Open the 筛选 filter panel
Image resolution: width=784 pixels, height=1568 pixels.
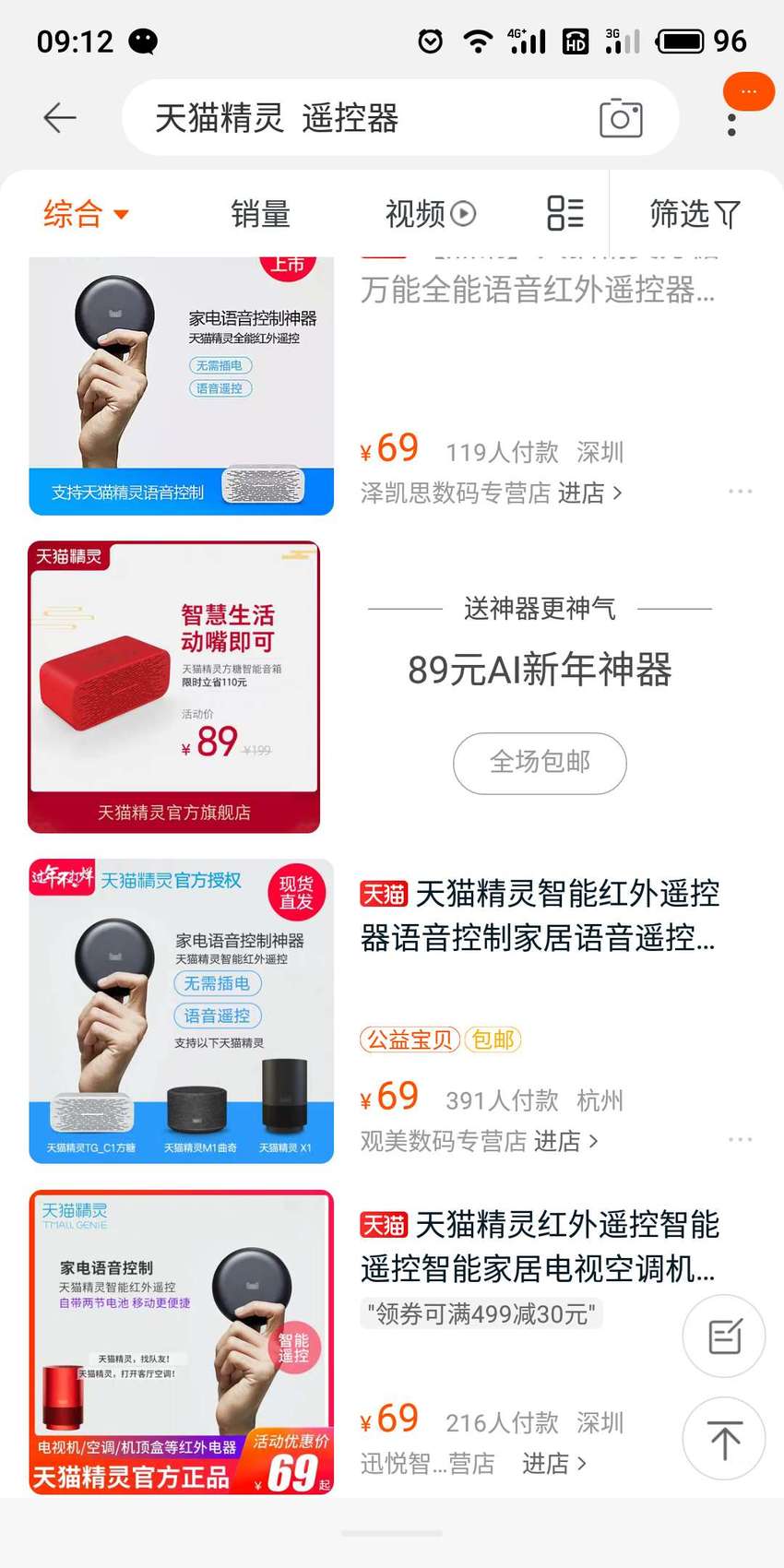point(695,214)
